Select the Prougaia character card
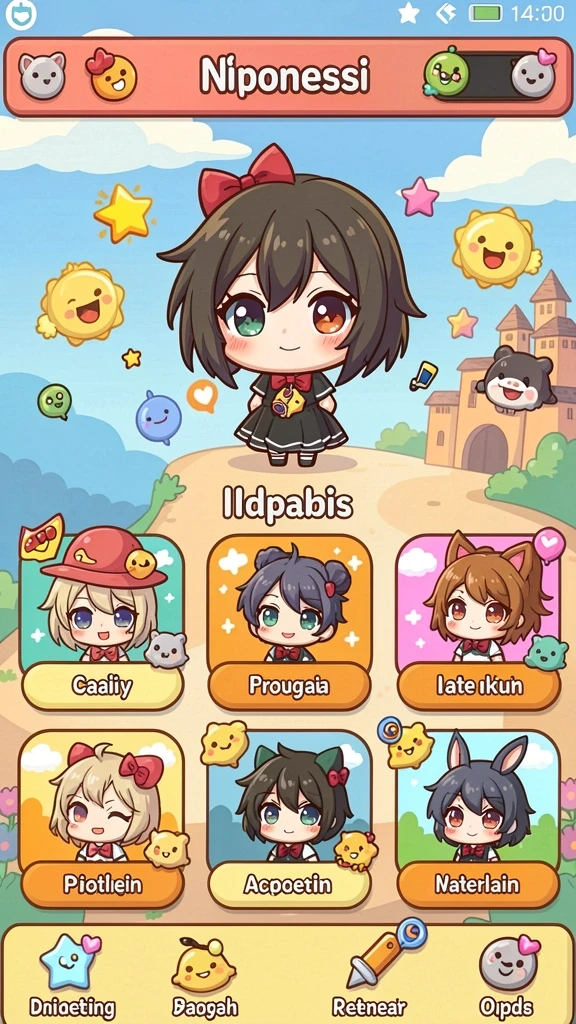576x1024 pixels. pos(289,622)
